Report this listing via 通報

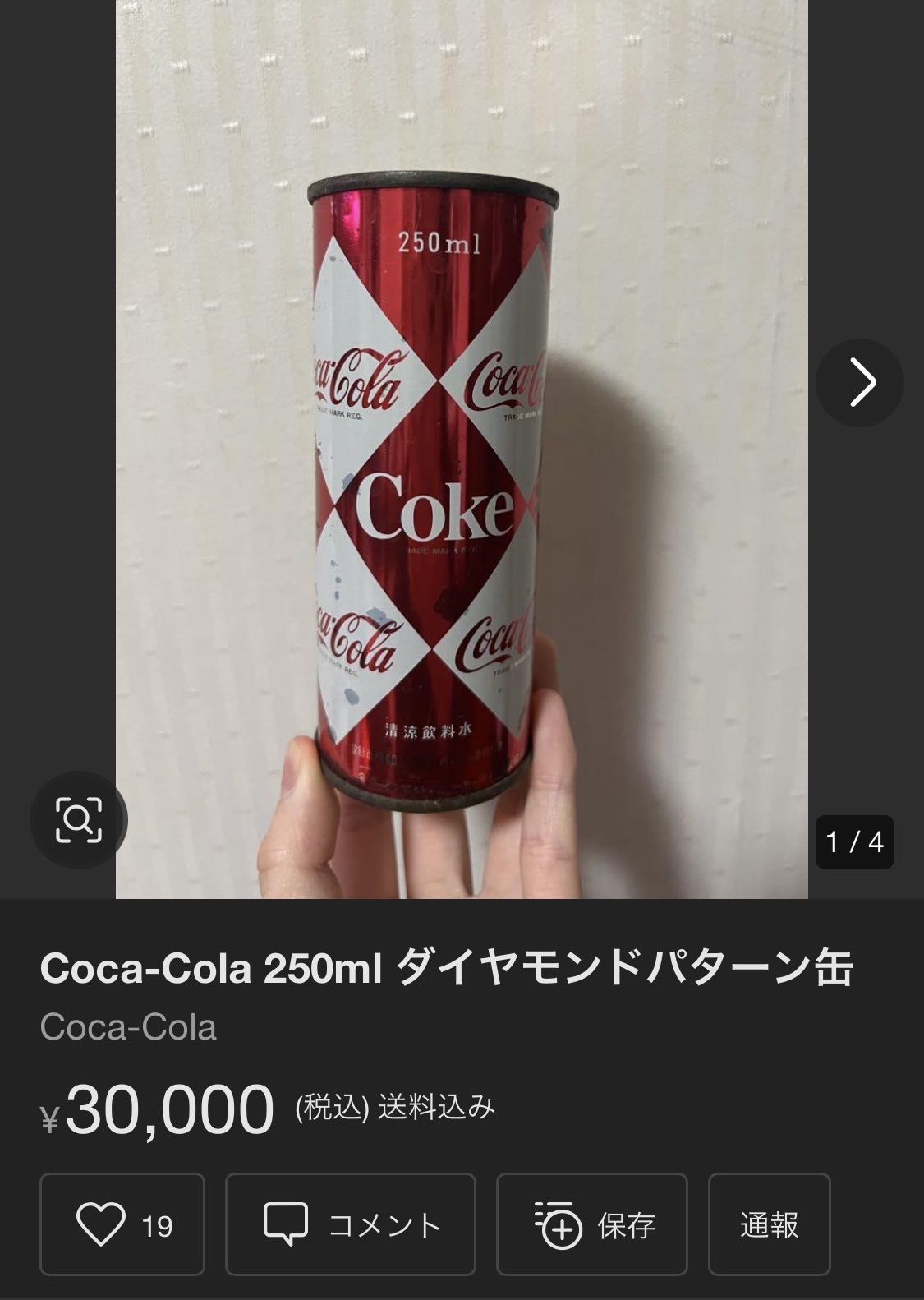point(769,1224)
